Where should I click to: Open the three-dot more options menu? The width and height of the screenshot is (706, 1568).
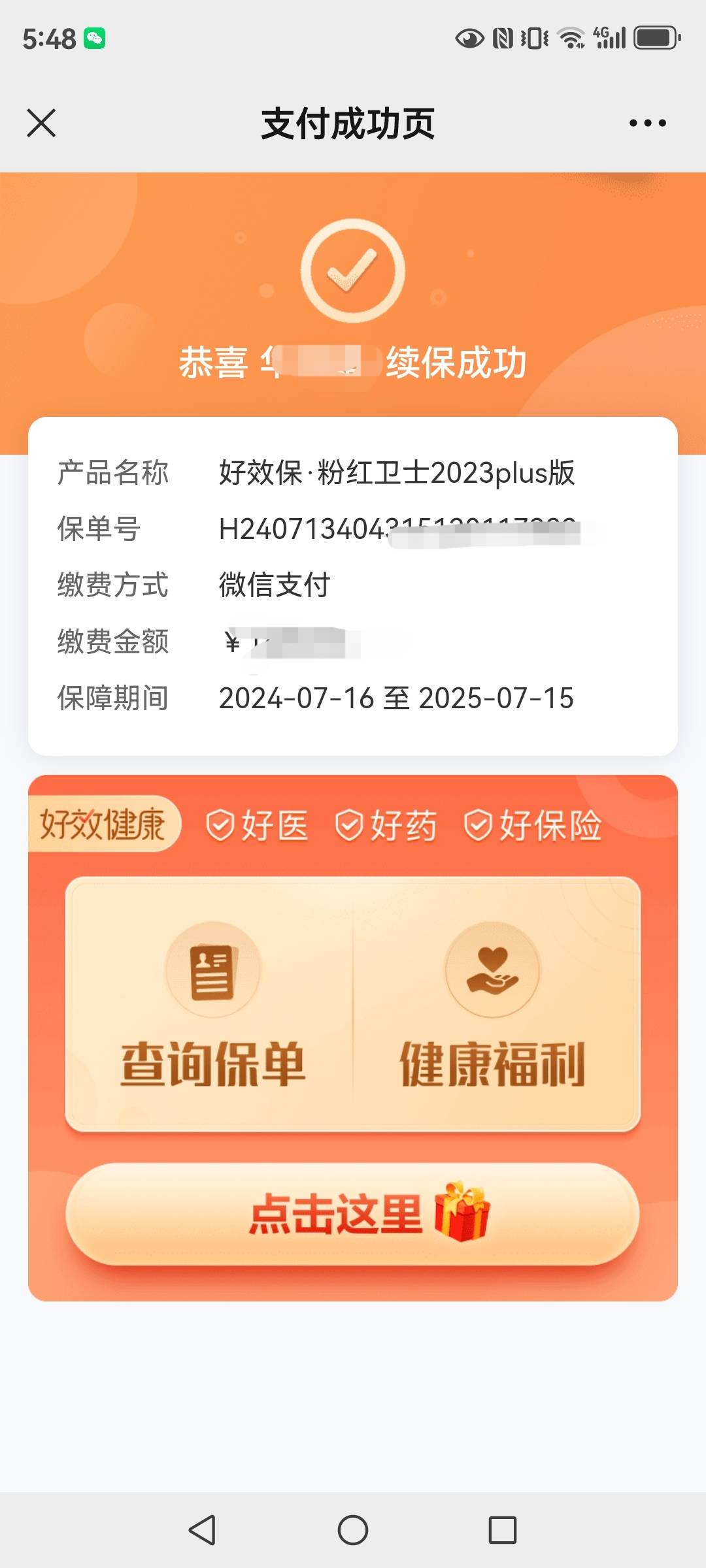point(648,122)
